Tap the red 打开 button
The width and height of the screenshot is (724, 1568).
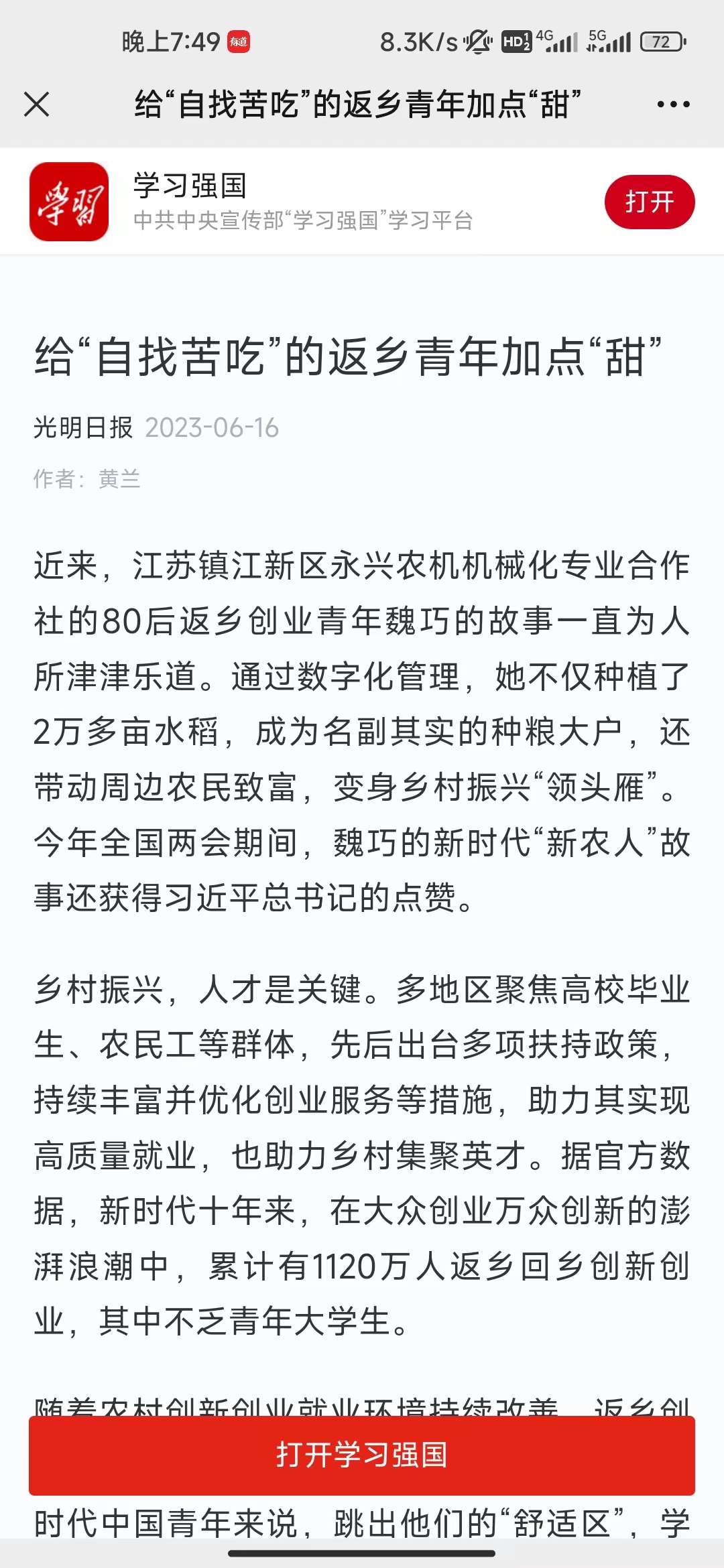[649, 202]
